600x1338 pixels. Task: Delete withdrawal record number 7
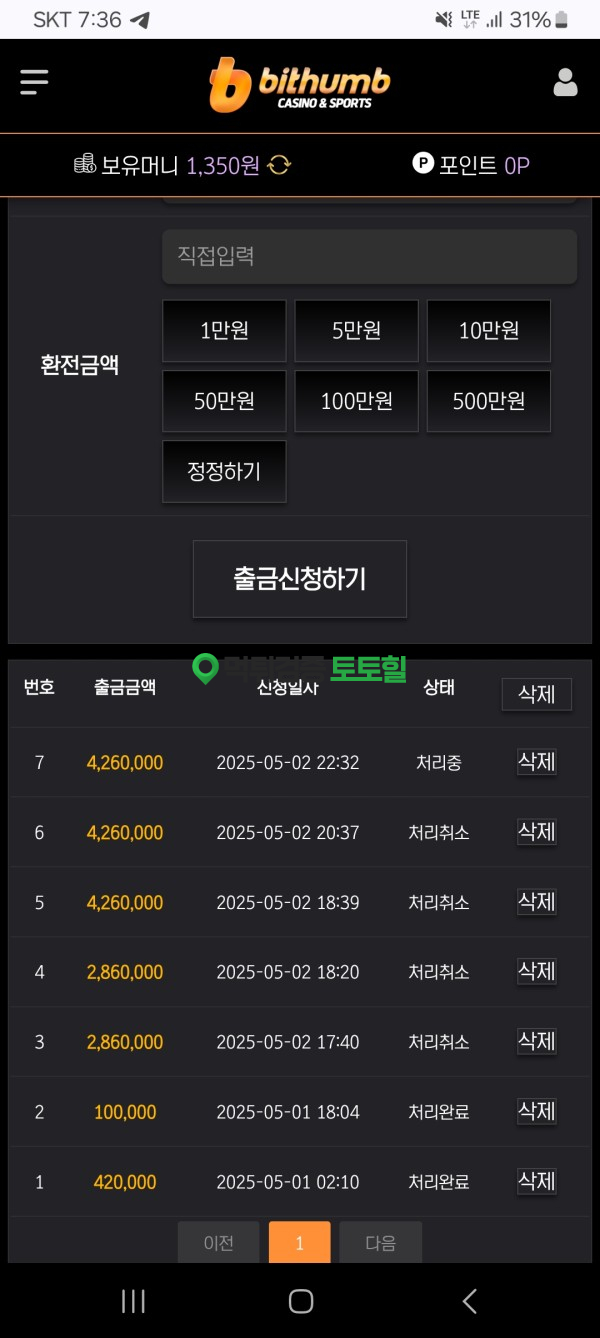(537, 762)
